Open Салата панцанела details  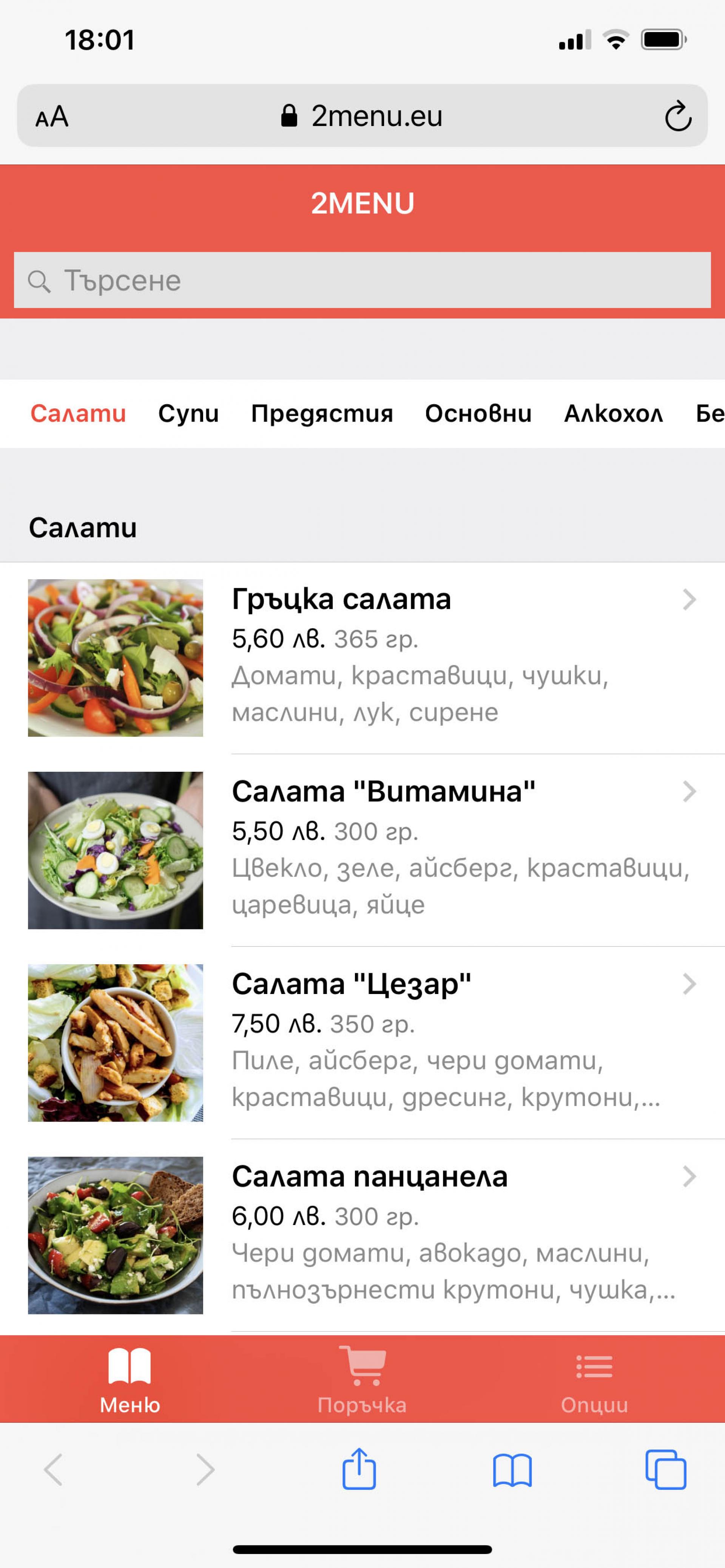362,1234
